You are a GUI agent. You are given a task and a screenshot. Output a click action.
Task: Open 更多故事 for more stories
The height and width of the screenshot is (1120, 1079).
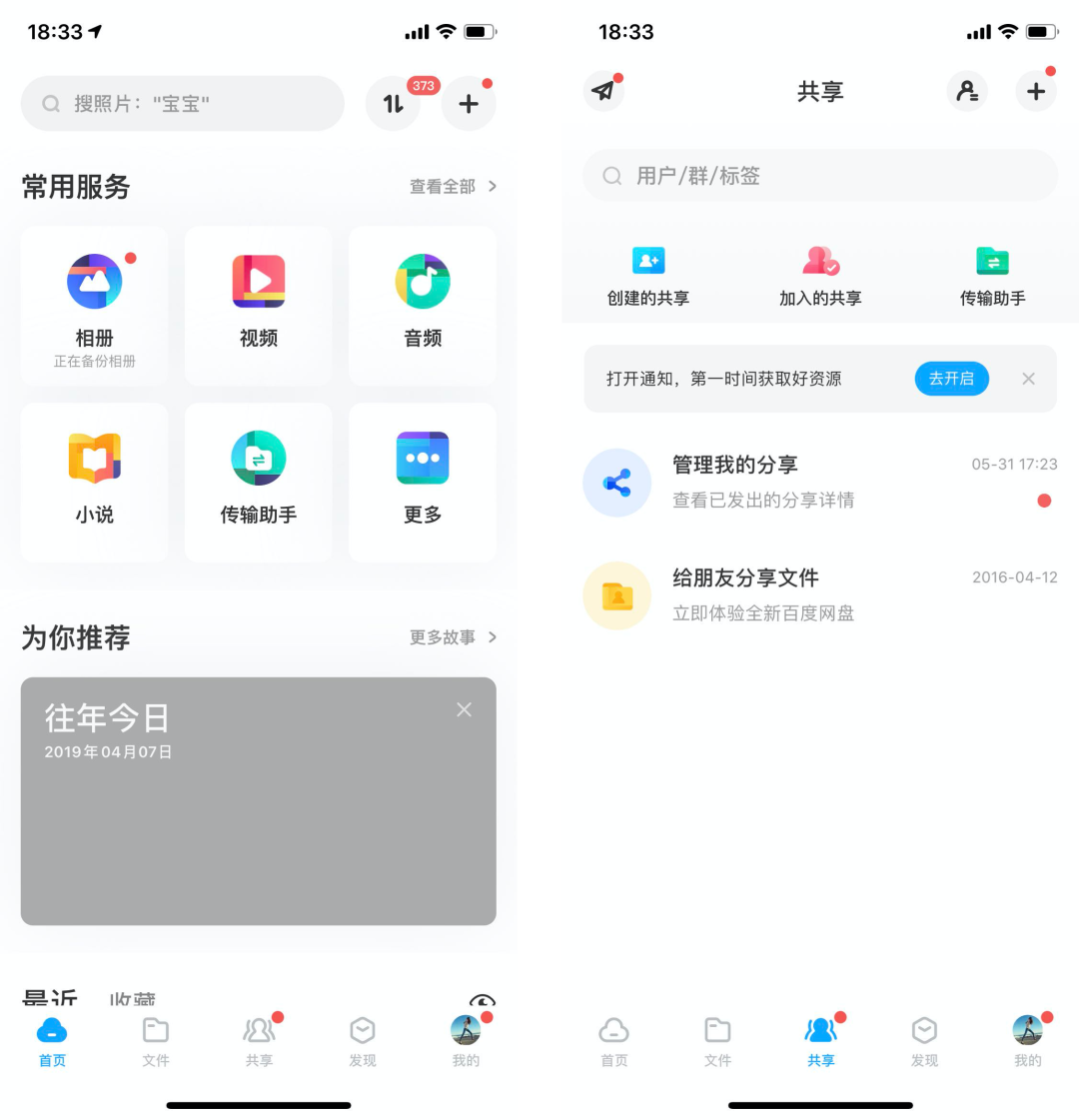click(x=453, y=637)
